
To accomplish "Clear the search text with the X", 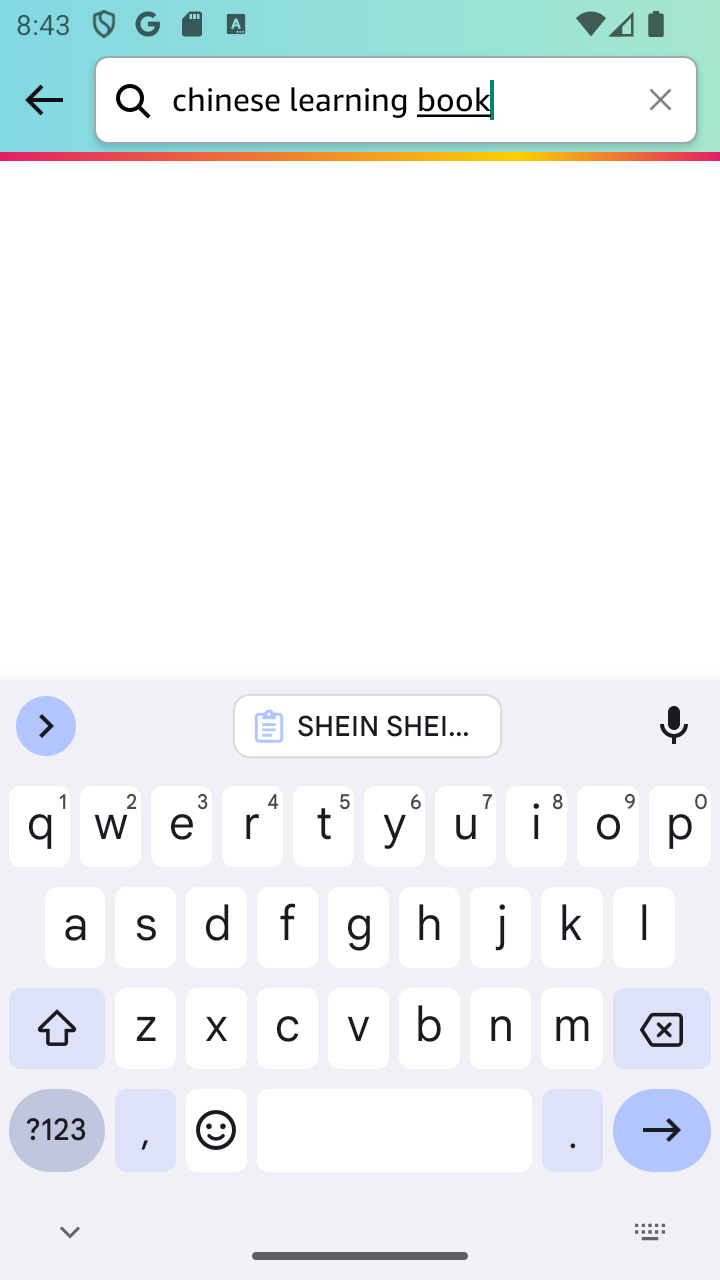I will click(660, 100).
